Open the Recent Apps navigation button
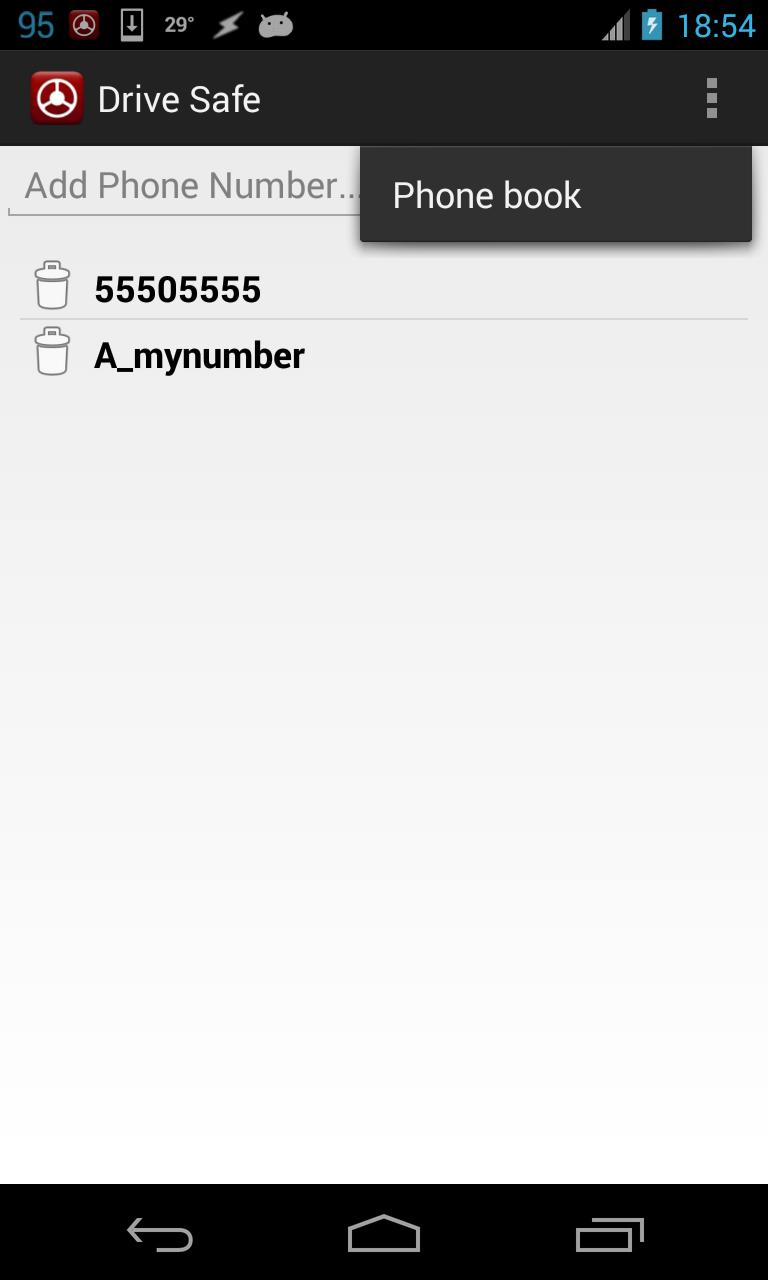768x1280 pixels. click(x=608, y=1233)
